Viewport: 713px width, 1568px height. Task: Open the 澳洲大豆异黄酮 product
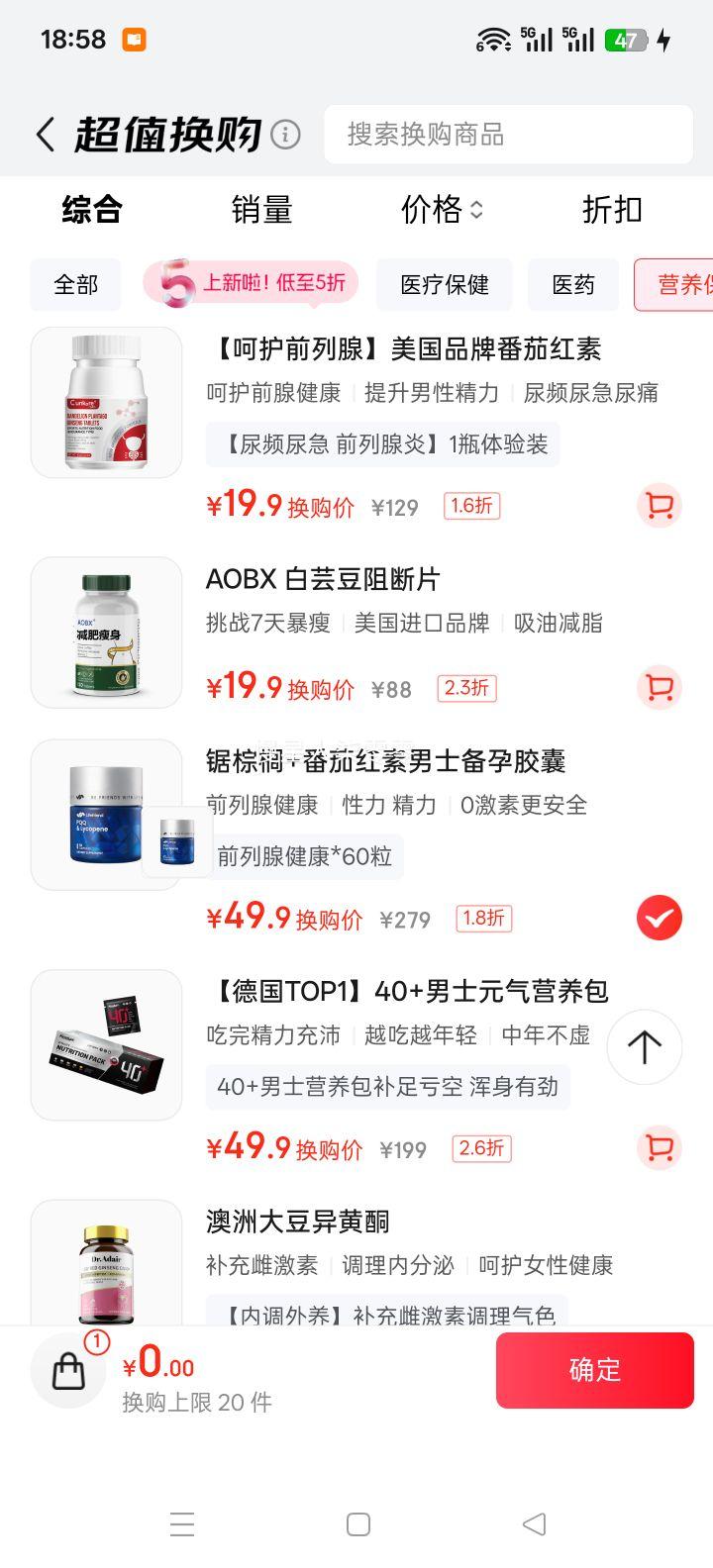tap(297, 1222)
